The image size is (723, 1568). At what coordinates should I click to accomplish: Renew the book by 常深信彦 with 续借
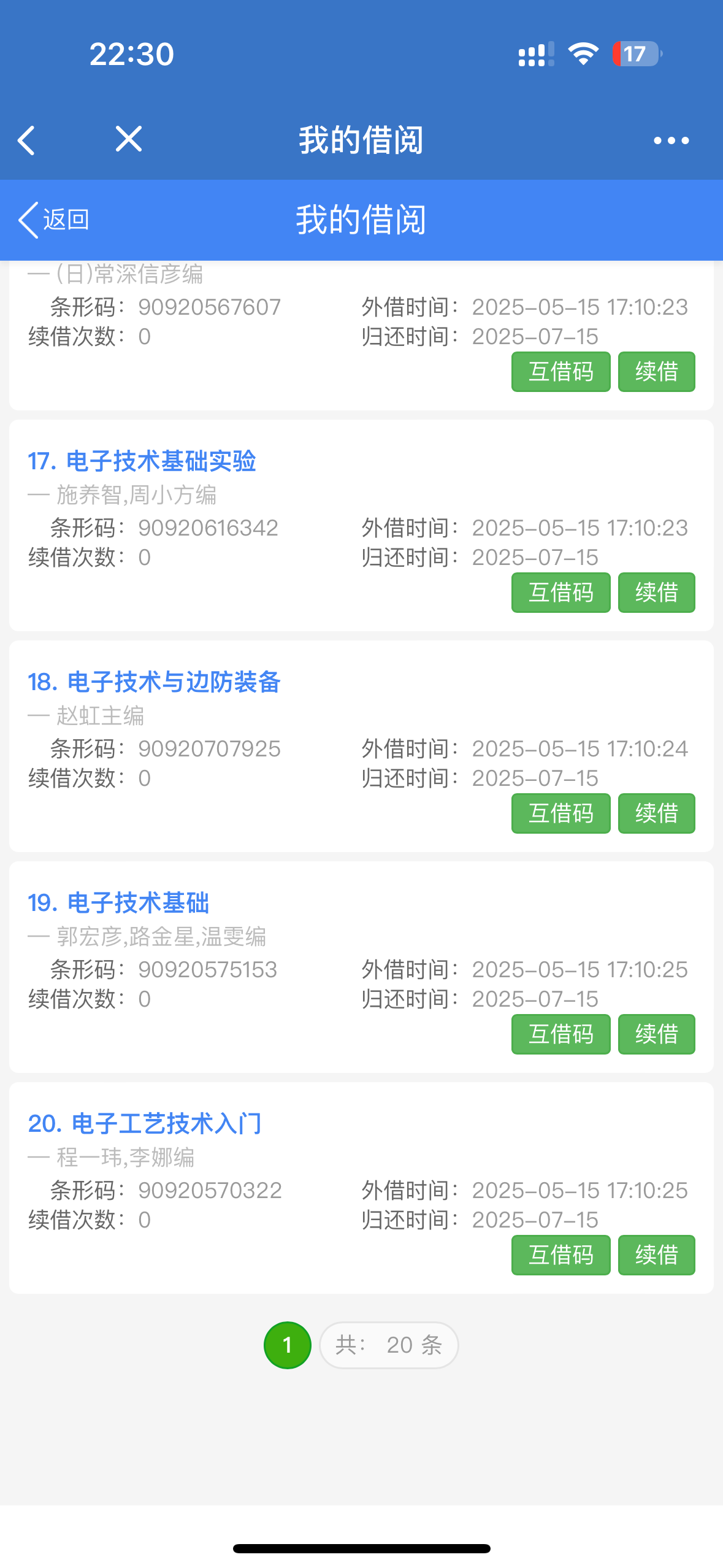pyautogui.click(x=656, y=372)
